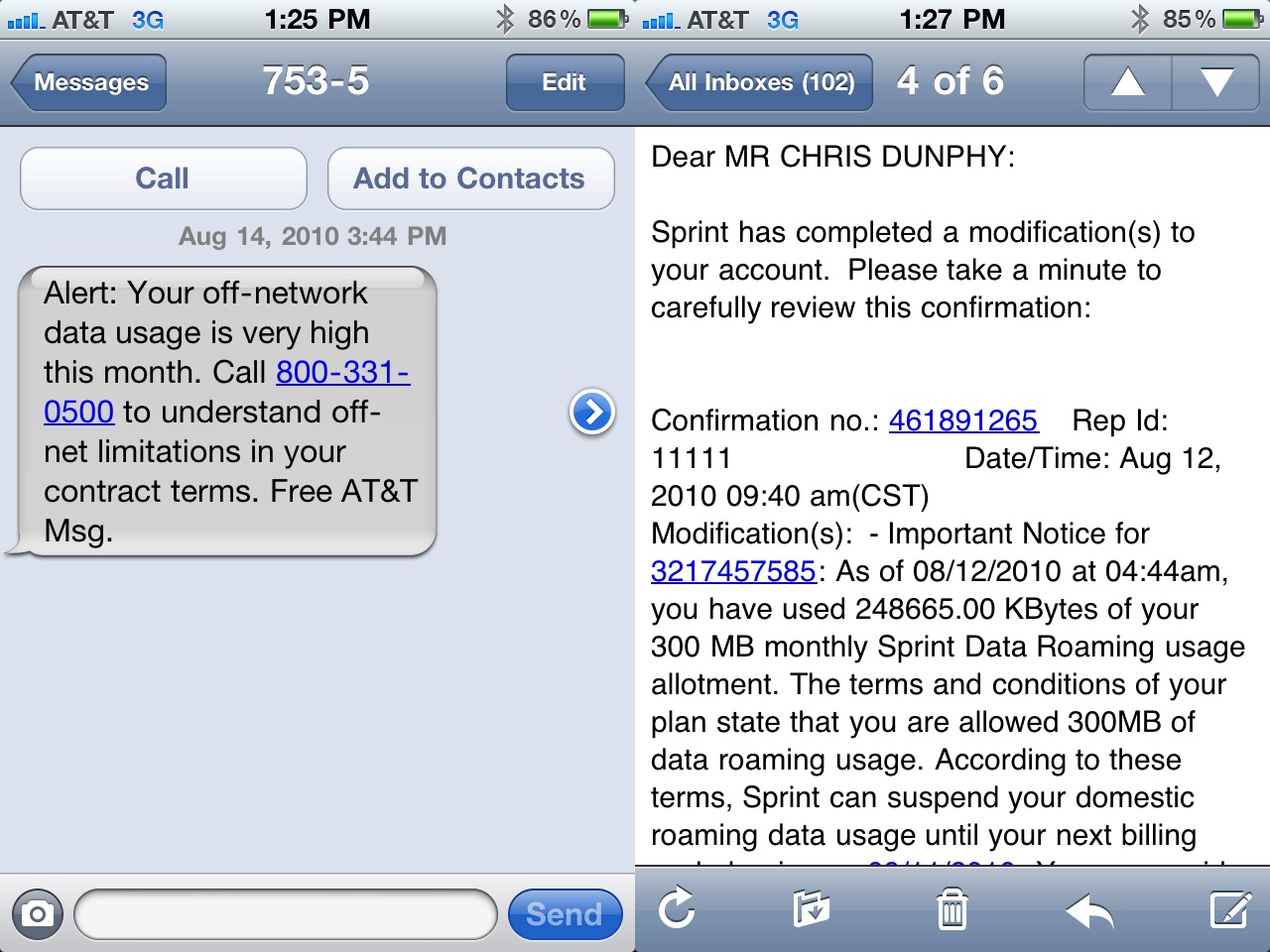Focus the message text field
Screen dimensions: 1270x952
tap(286, 913)
